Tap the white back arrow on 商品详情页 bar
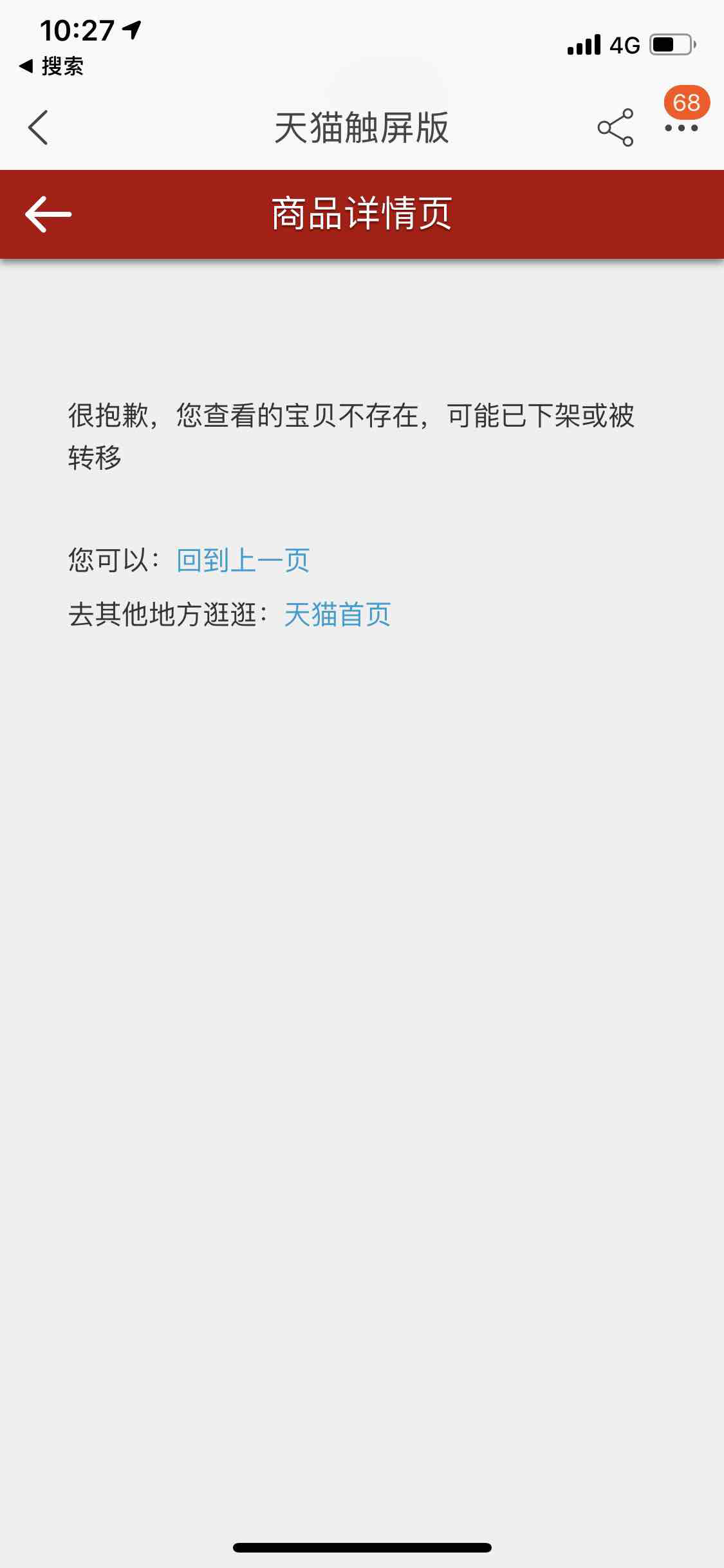Image resolution: width=724 pixels, height=1568 pixels. (x=48, y=214)
